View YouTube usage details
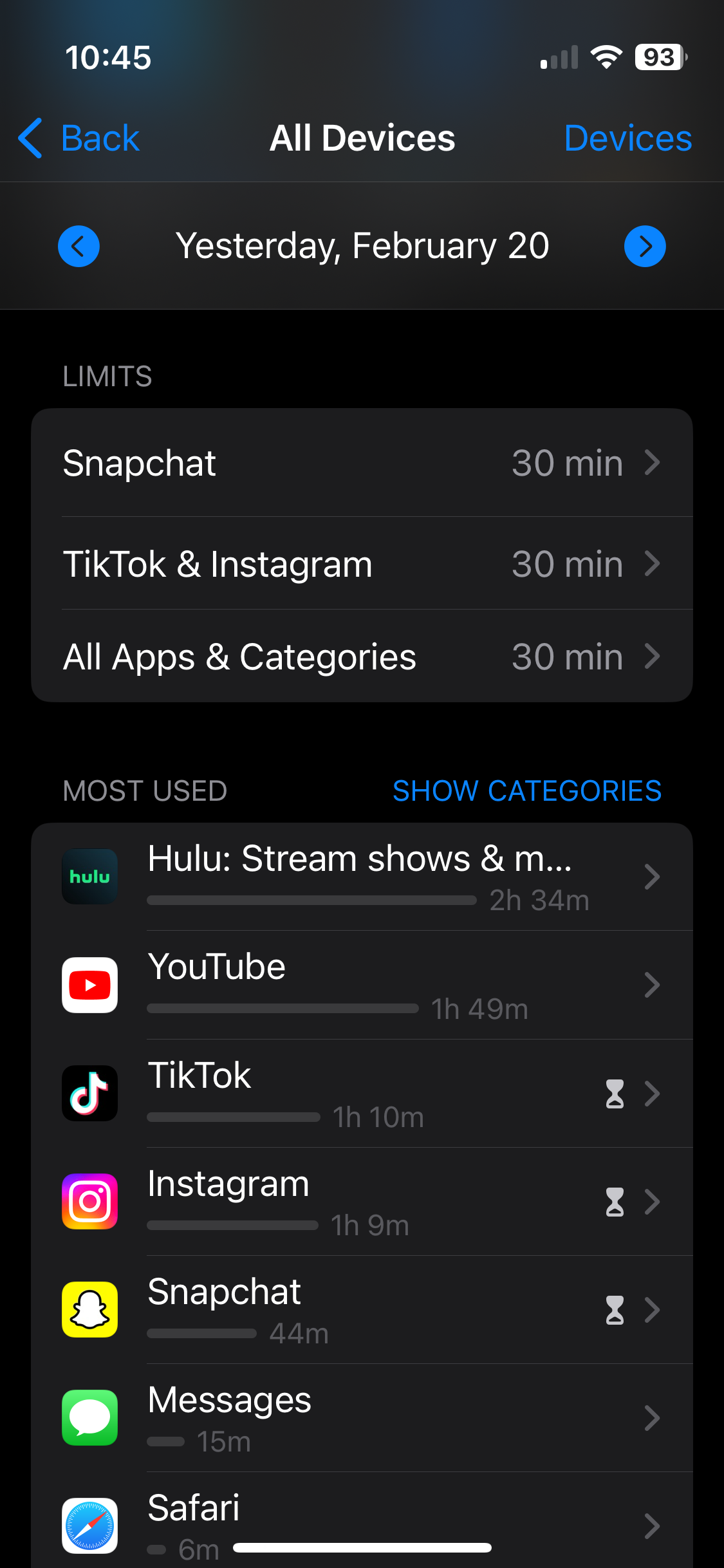The width and height of the screenshot is (724, 1568). 362,985
